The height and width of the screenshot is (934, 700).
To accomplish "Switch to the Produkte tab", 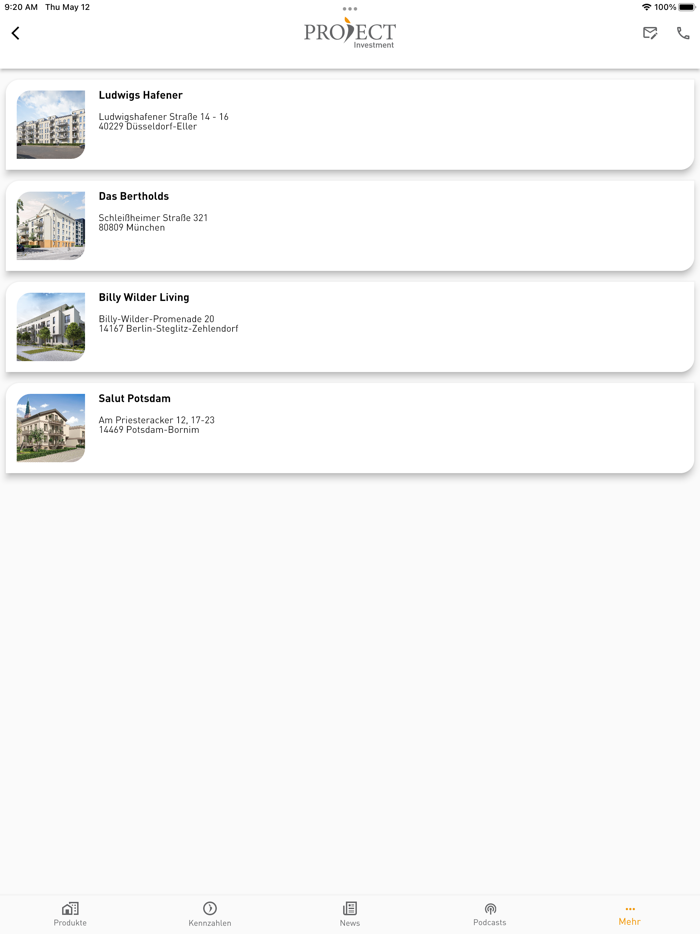I will [x=70, y=914].
